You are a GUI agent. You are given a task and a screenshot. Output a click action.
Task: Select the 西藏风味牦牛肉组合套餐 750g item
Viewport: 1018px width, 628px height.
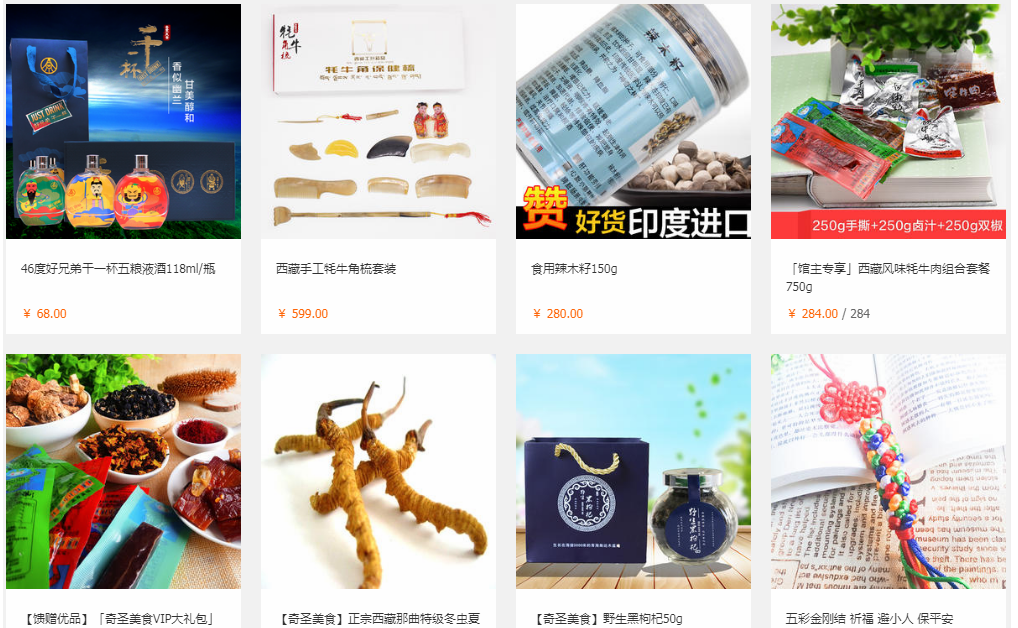(x=888, y=122)
